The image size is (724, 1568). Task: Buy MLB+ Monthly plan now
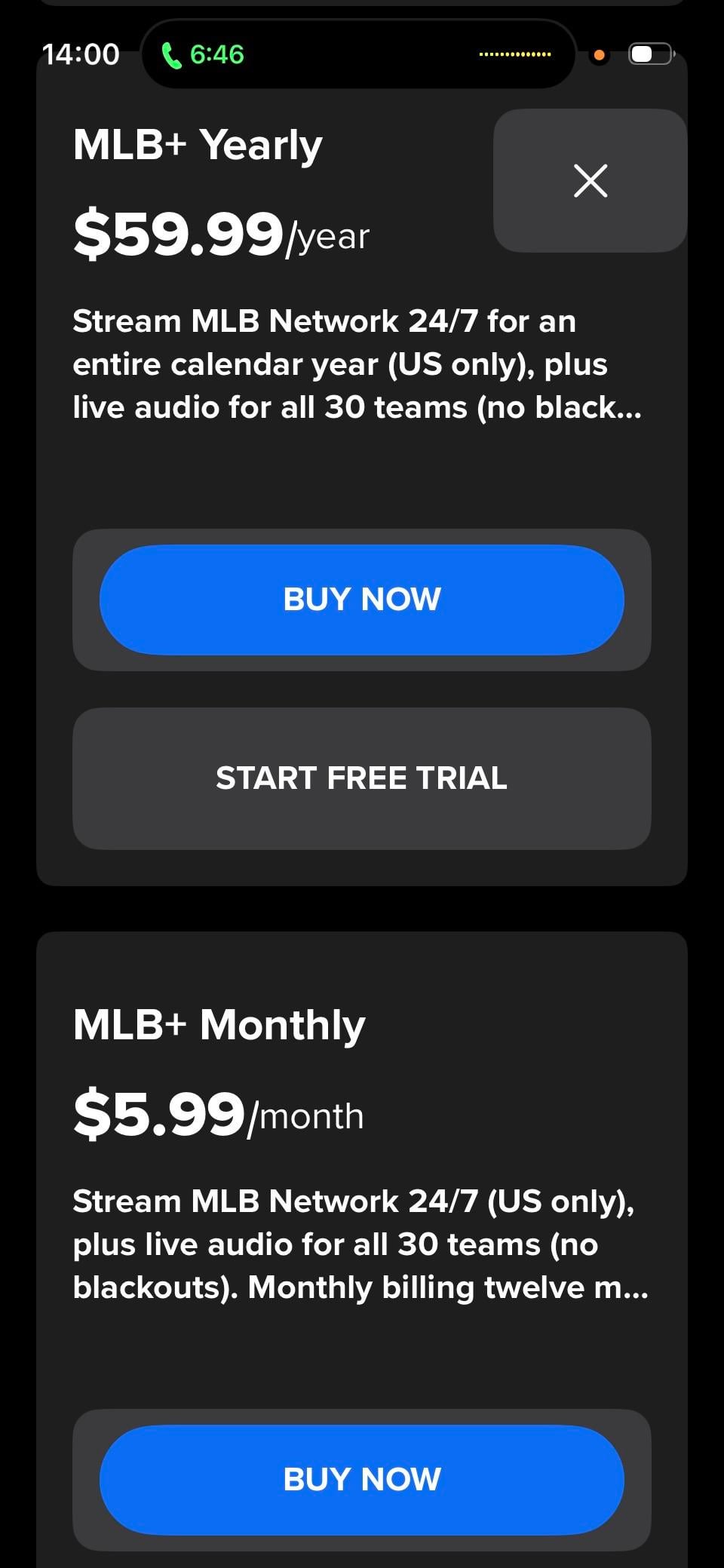pos(362,1480)
